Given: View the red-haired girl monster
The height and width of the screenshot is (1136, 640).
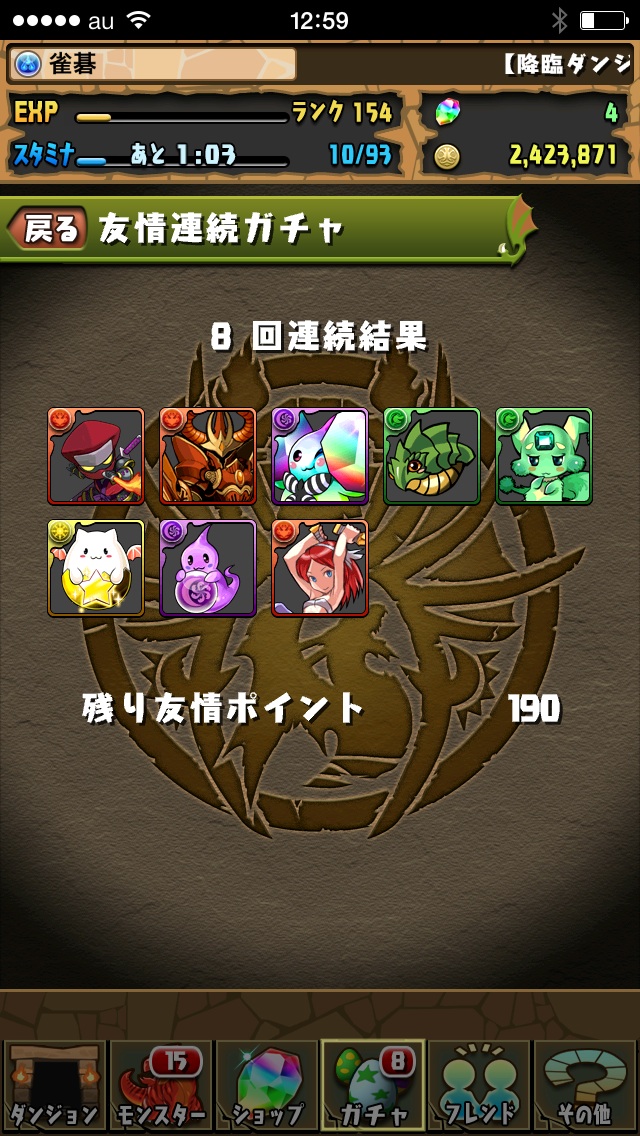Looking at the screenshot, I should [320, 567].
